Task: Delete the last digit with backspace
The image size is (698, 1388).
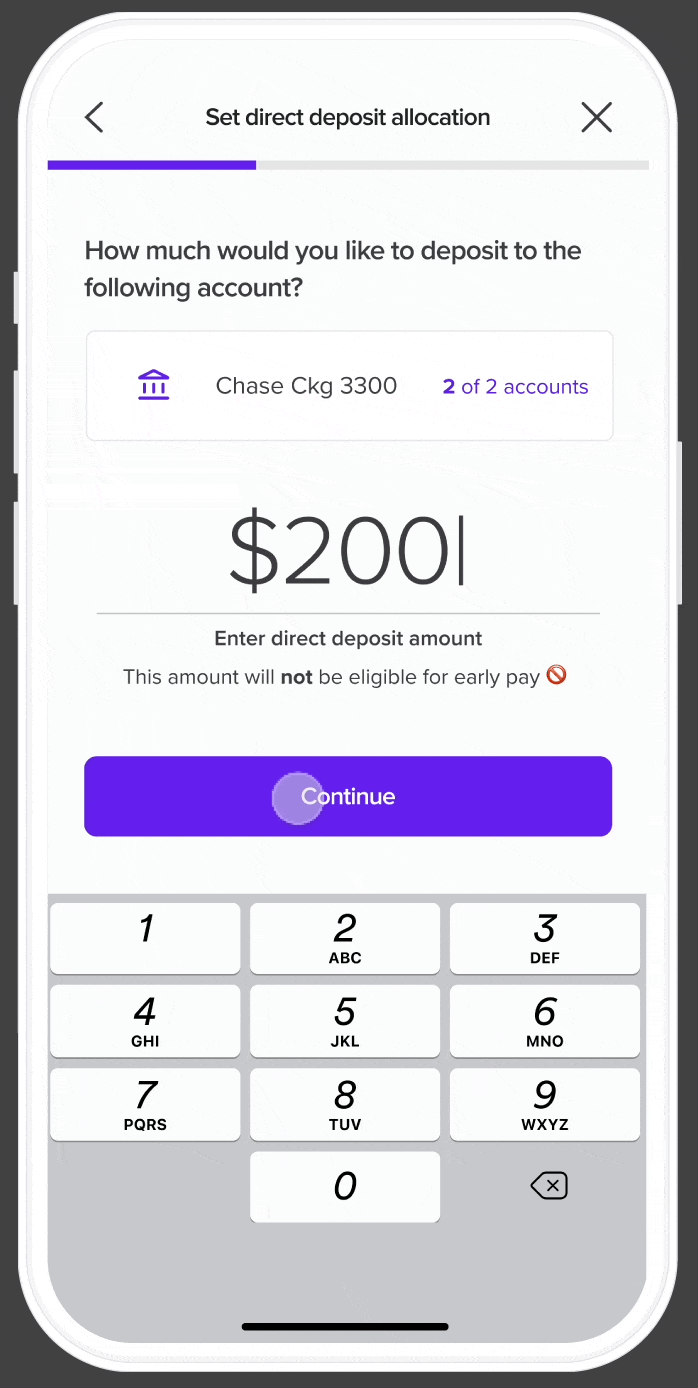Action: (x=549, y=1187)
